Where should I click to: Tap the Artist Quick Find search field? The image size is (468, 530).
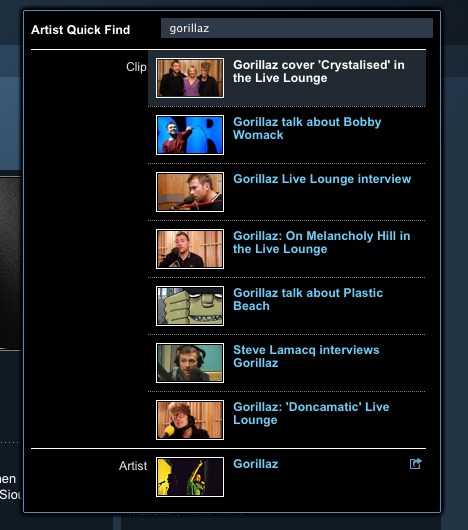coord(297,28)
